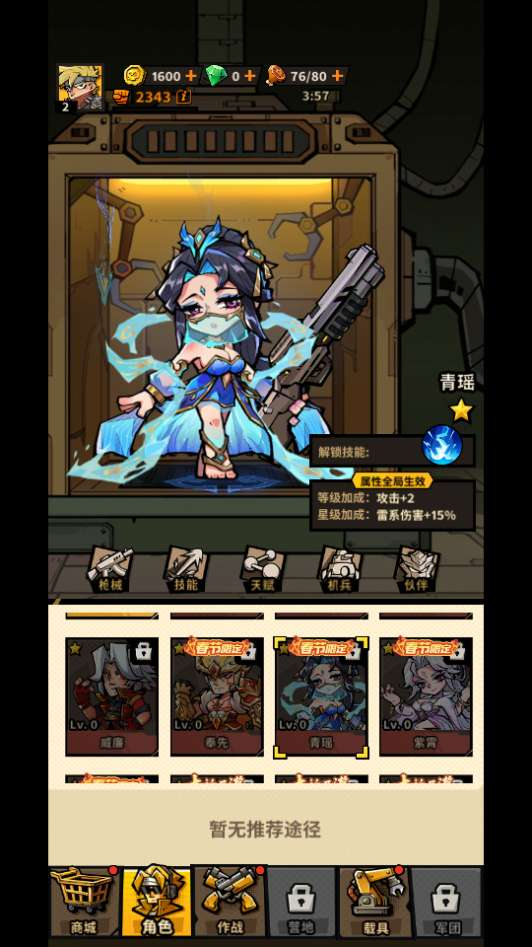Show combat power info
This screenshot has width=532, height=947.
[184, 97]
